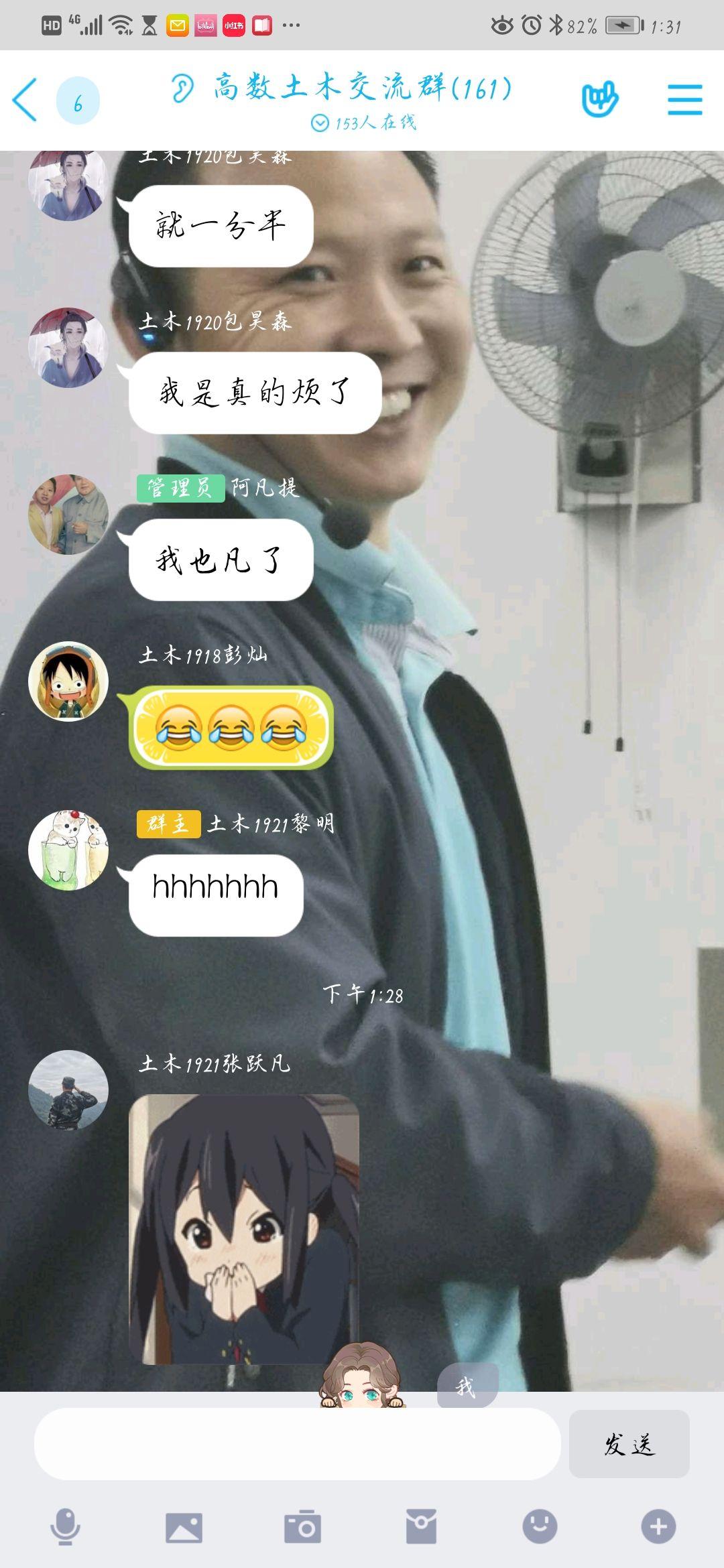Open group owner 土木1921黎明's avatar
The height and width of the screenshot is (1568, 724).
pyautogui.click(x=68, y=850)
